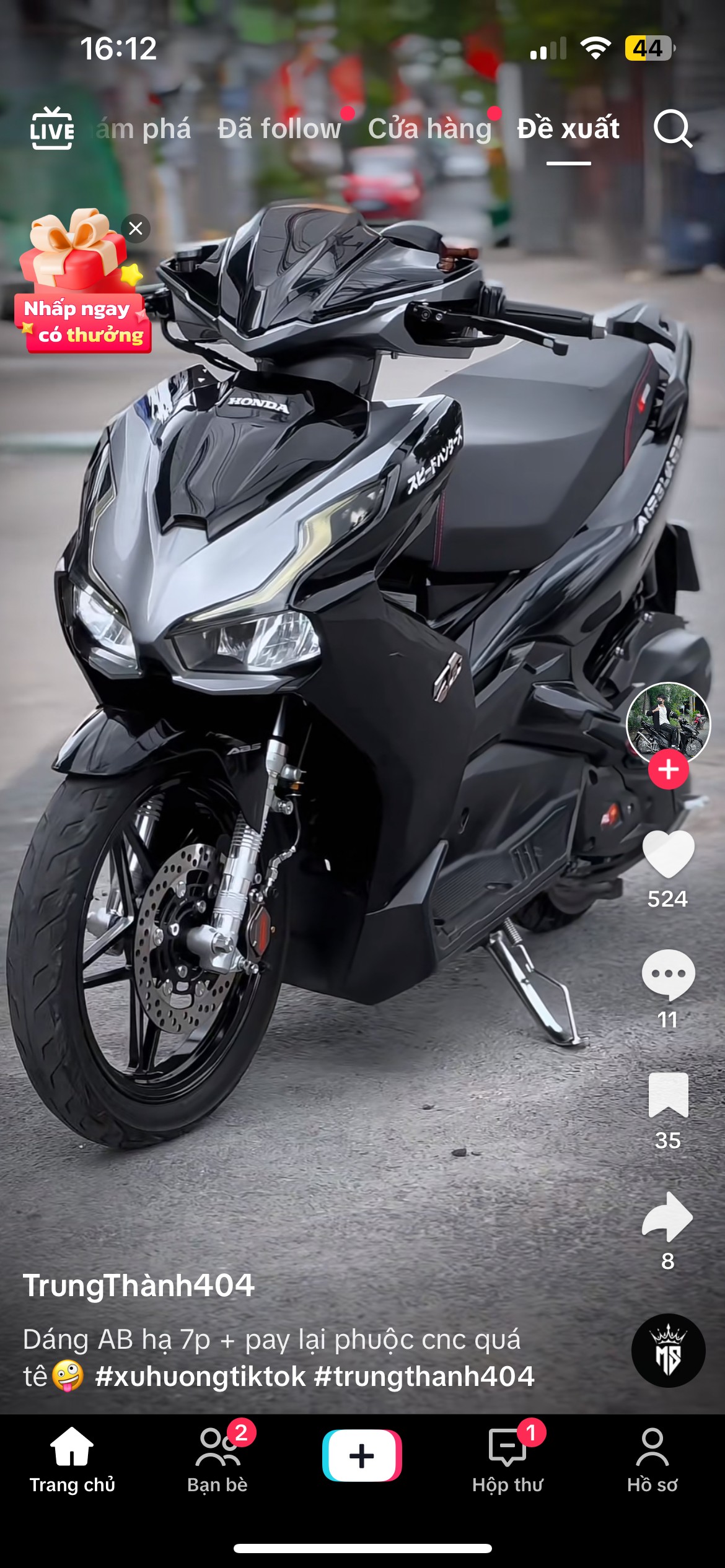Bookmark this video

point(668,1095)
